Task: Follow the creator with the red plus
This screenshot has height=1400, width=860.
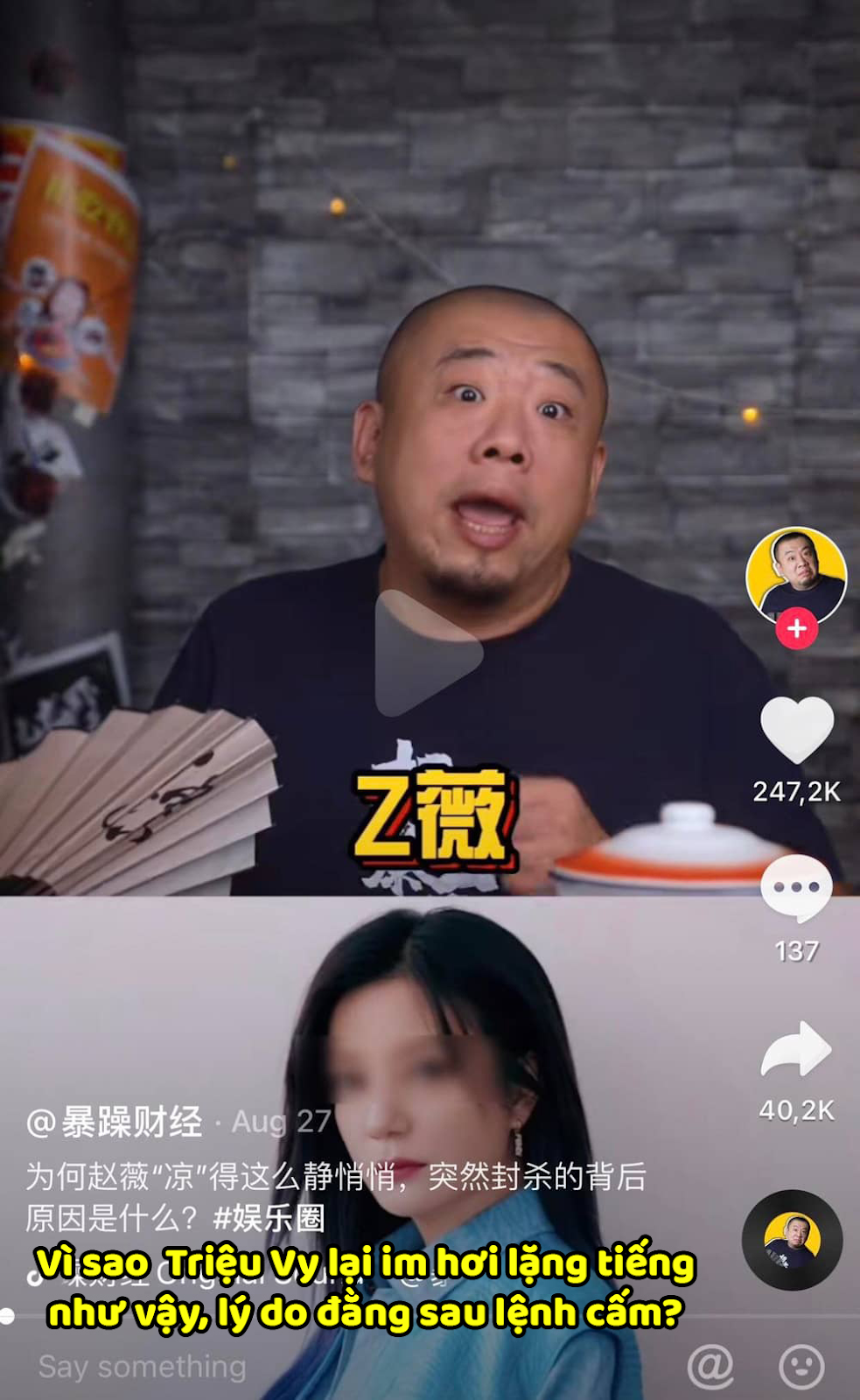Action: click(x=796, y=628)
